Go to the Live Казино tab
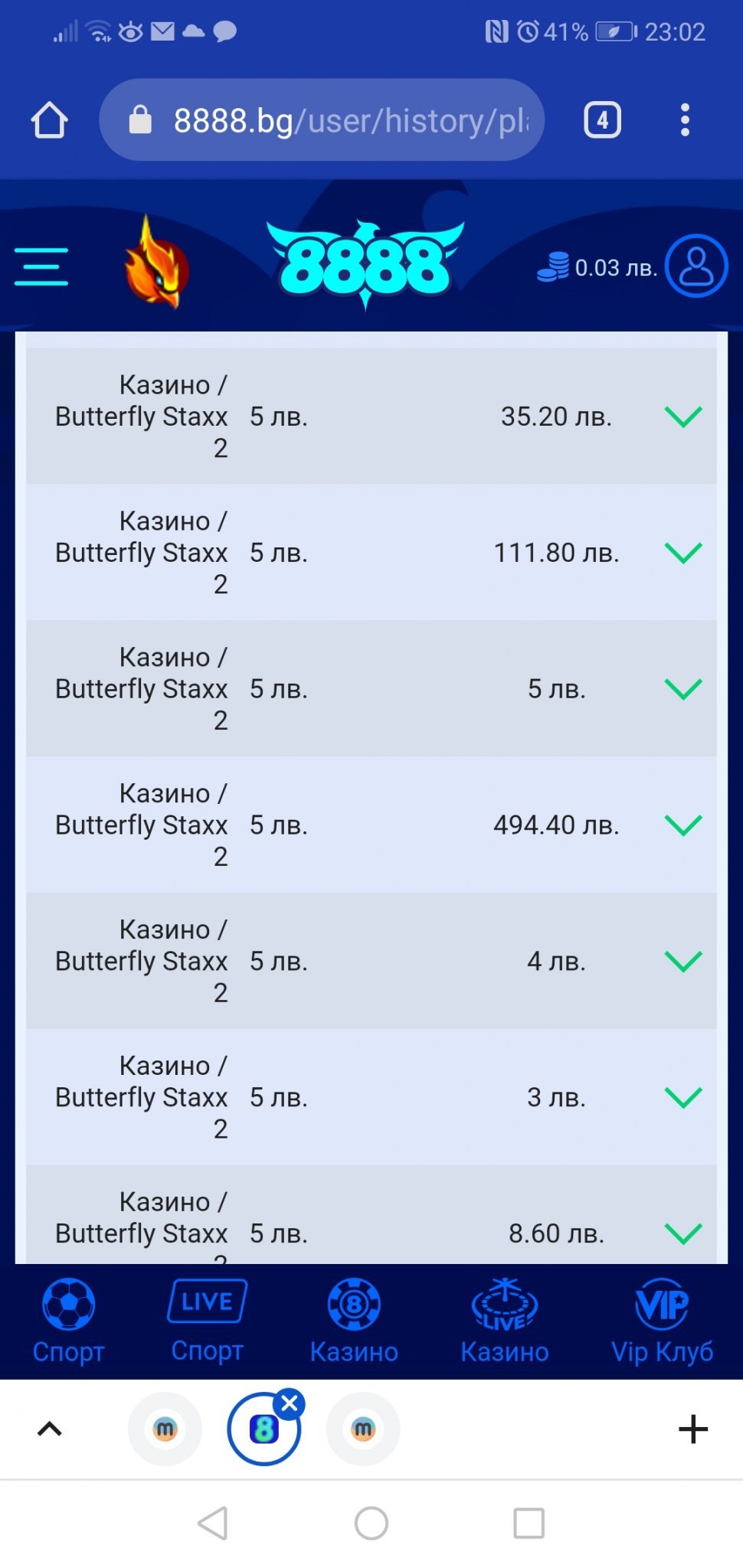Screen dimensions: 743x1568 [x=504, y=1320]
